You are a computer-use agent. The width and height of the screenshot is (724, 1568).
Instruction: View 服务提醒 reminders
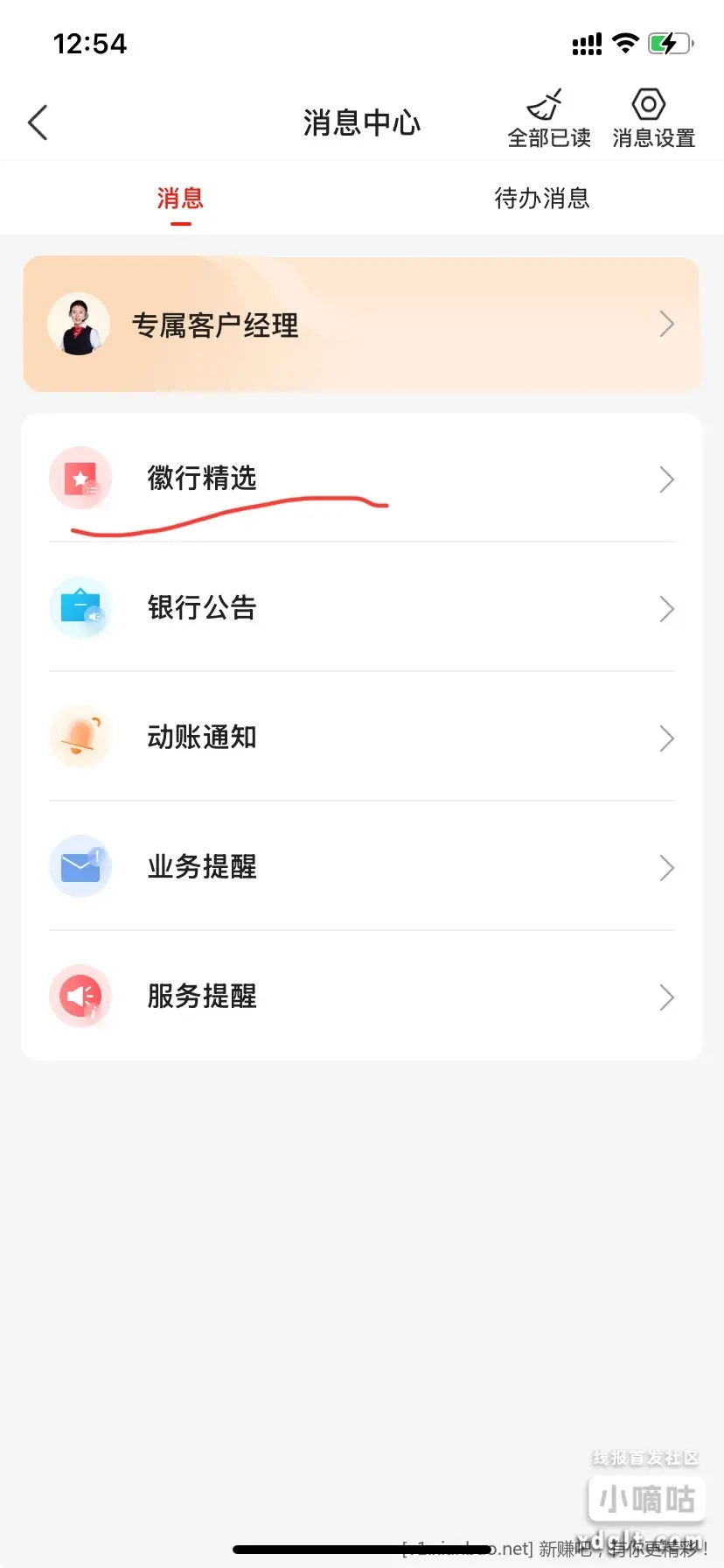(x=362, y=997)
